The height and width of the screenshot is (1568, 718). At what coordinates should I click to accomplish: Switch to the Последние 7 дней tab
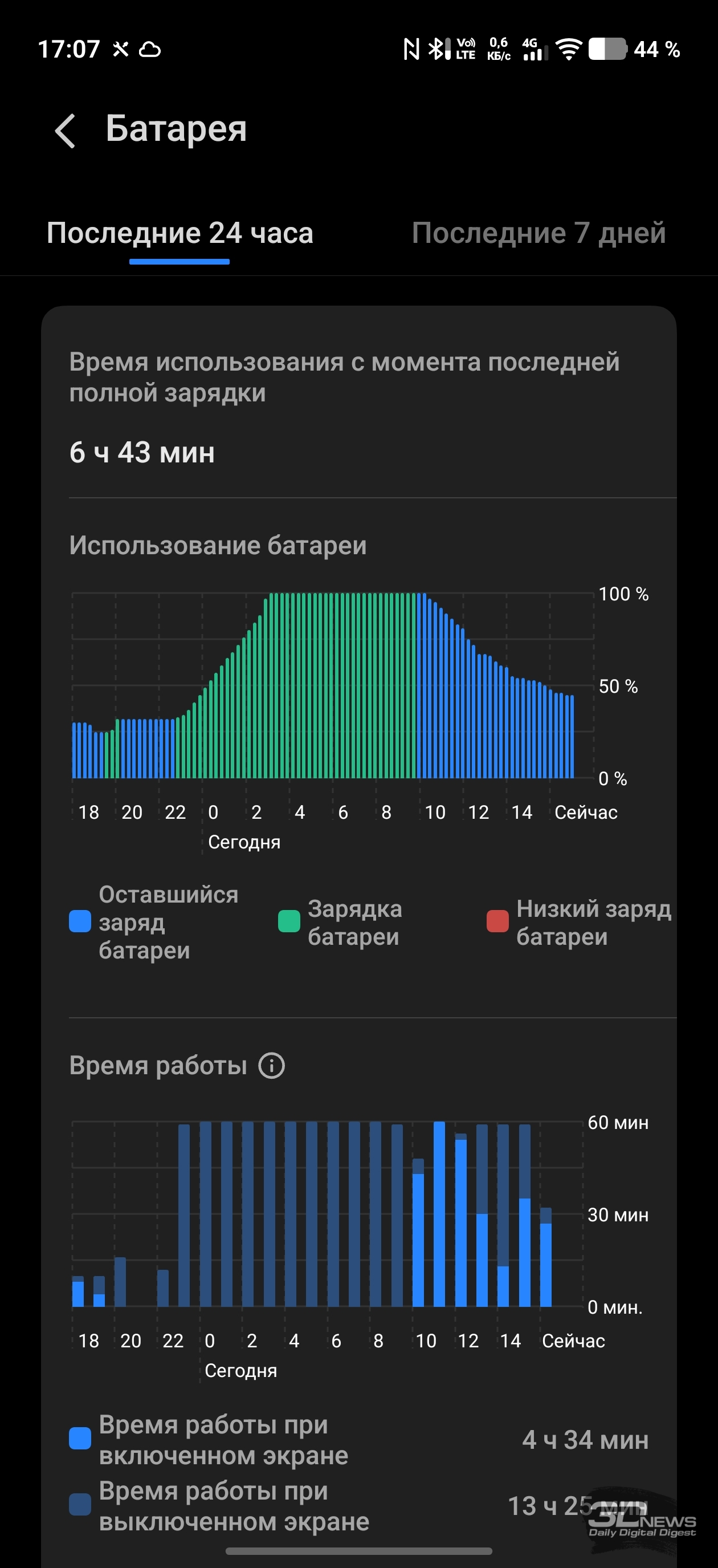coord(538,233)
